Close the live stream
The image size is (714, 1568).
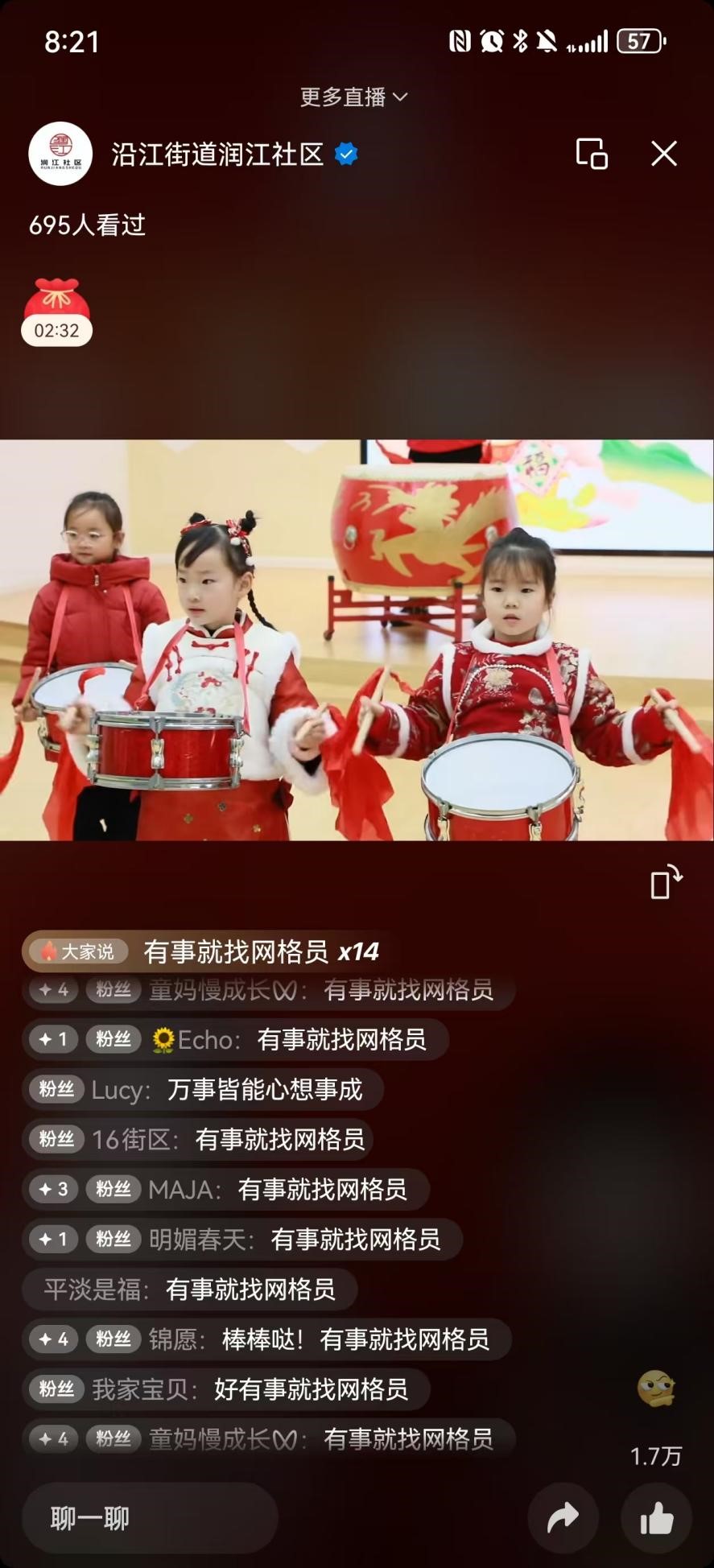pos(664,153)
